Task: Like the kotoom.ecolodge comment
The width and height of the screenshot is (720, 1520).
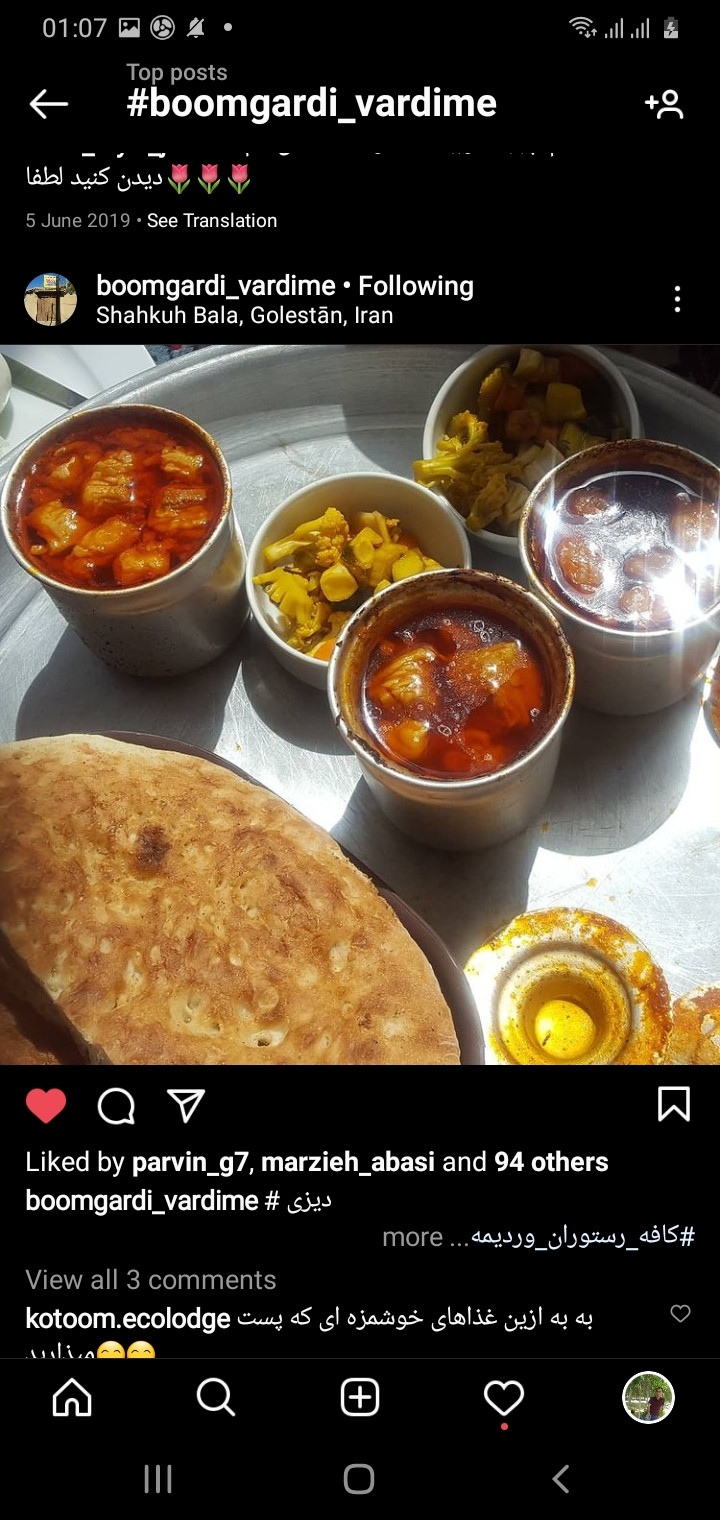Action: click(680, 1314)
